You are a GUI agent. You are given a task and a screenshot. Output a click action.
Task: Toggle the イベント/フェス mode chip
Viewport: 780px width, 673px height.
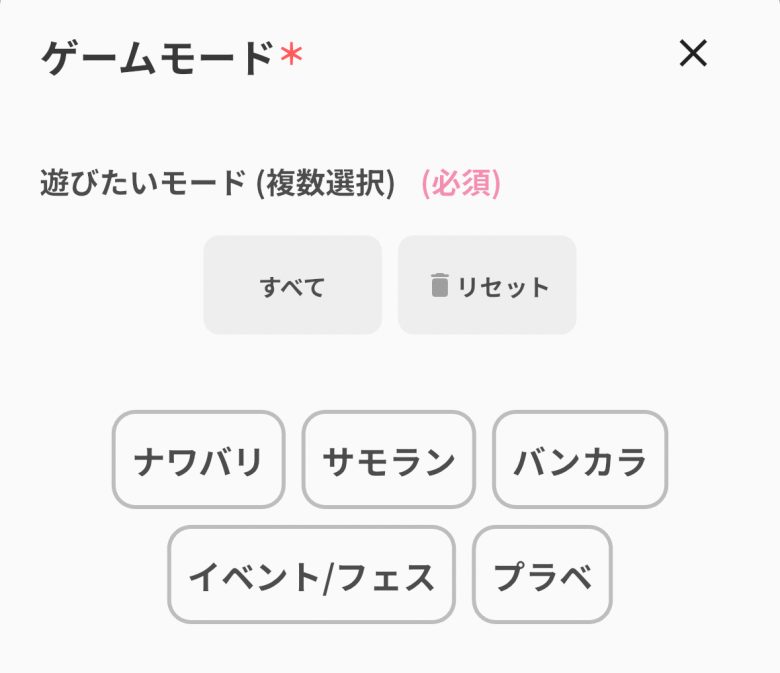point(311,575)
